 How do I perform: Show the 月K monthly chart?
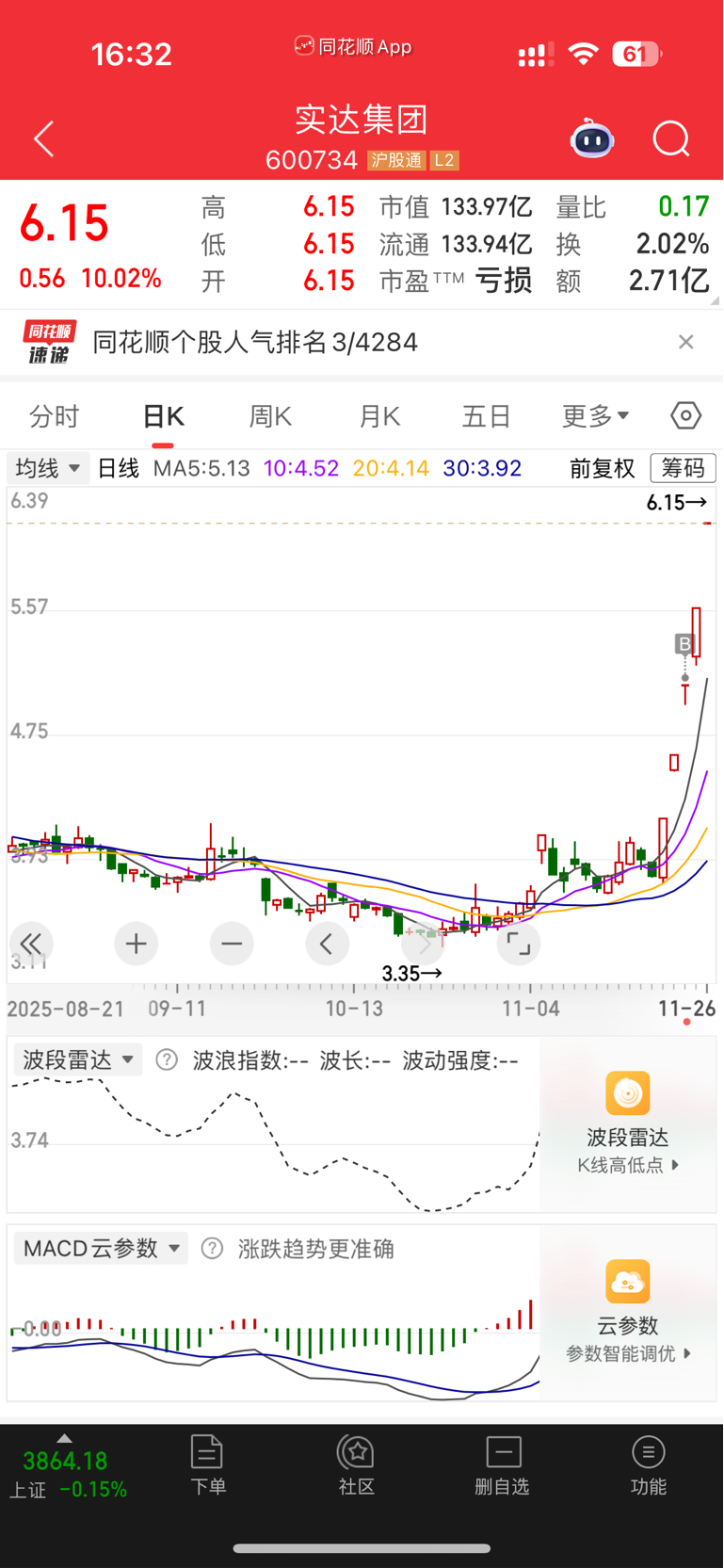point(379,416)
